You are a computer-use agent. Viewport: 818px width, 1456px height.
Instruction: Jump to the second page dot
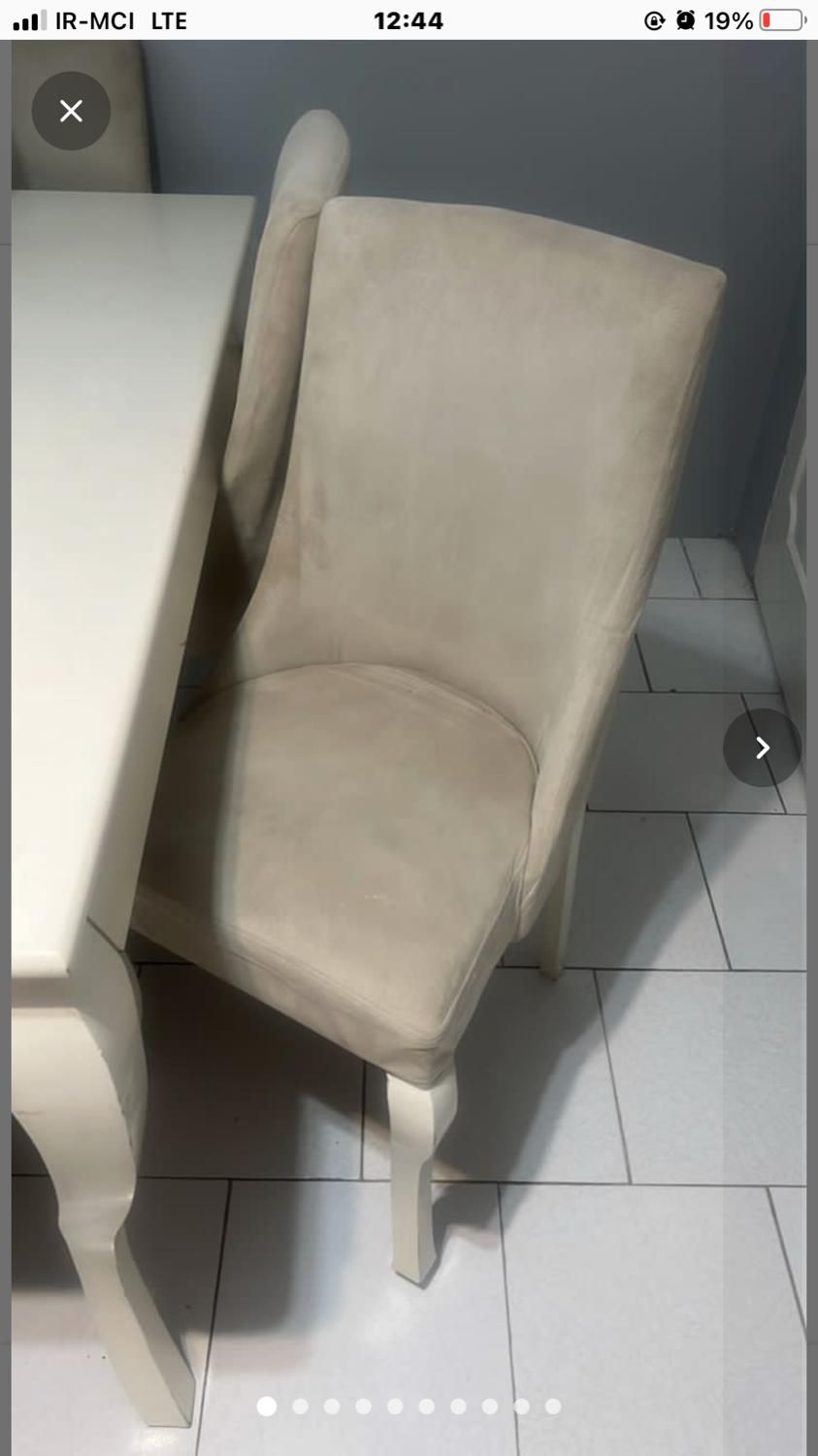pos(300,1406)
